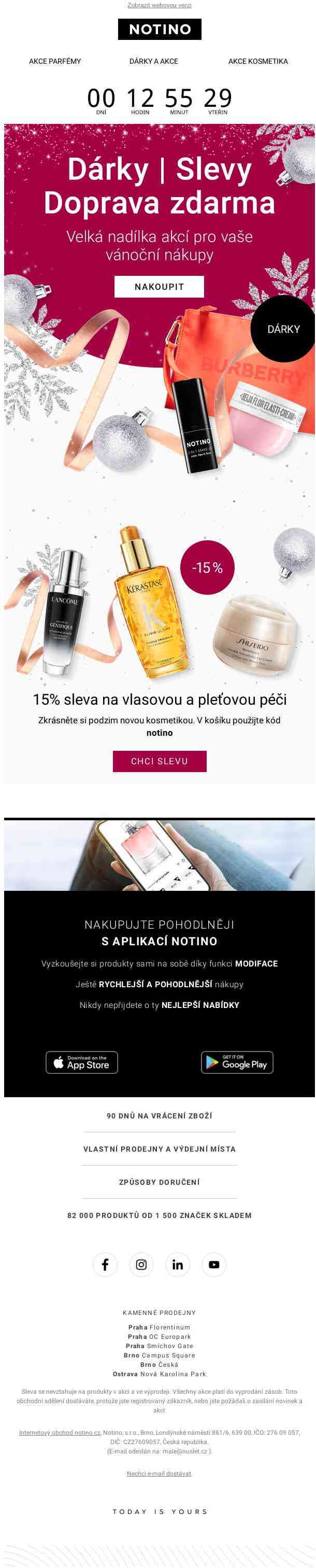This screenshot has height=1568, width=316.
Task: Unsubscribe via 'Nechci e-mail dostávat'
Action: pos(159,1473)
